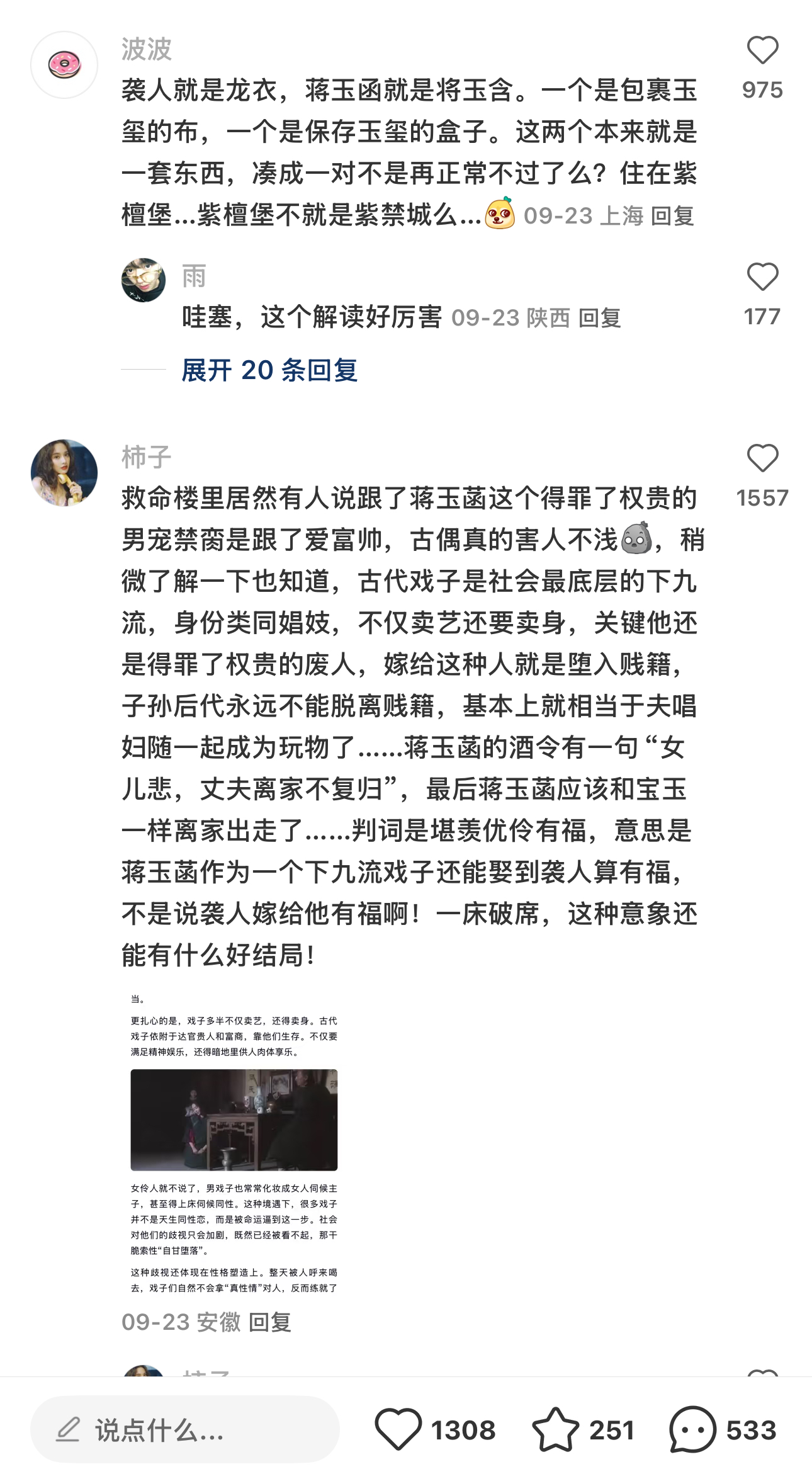Expand 20 more replies

point(269,370)
